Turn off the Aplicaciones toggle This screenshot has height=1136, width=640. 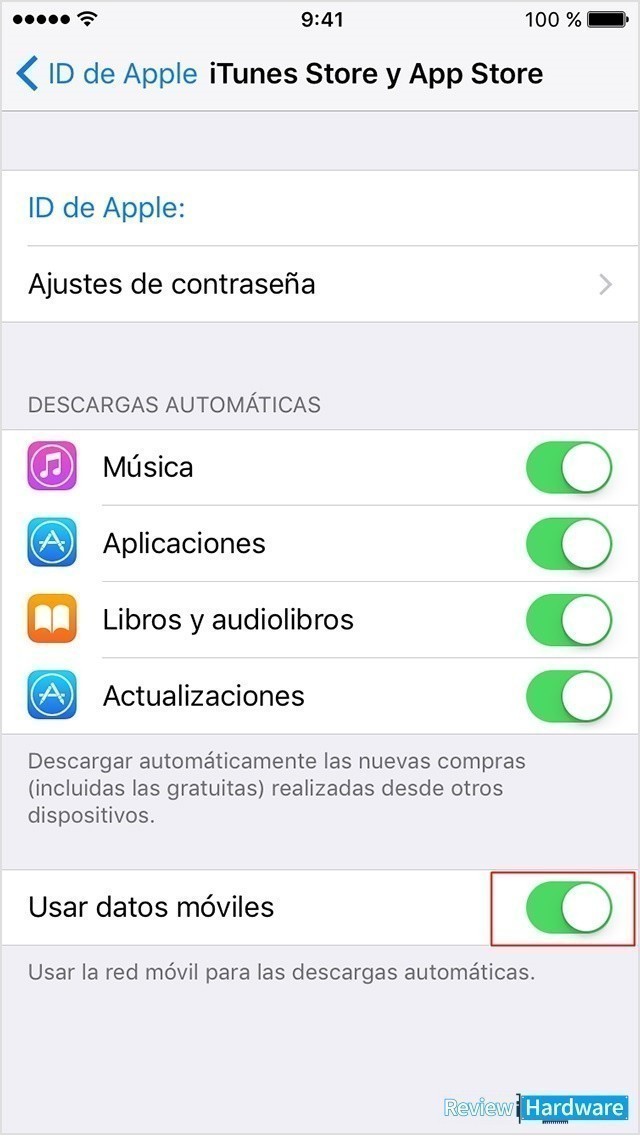pos(569,544)
